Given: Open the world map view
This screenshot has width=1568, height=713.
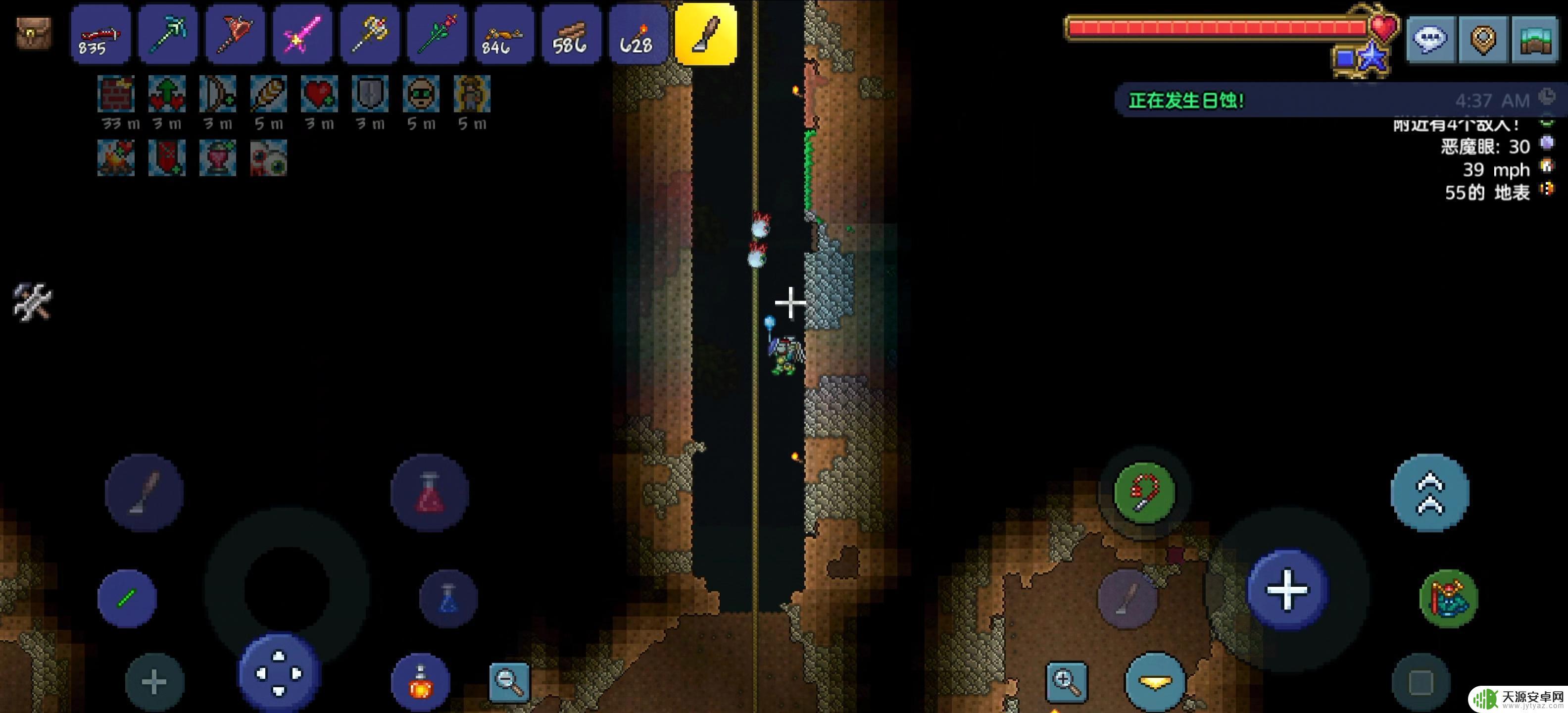Looking at the screenshot, I should pyautogui.click(x=1536, y=40).
